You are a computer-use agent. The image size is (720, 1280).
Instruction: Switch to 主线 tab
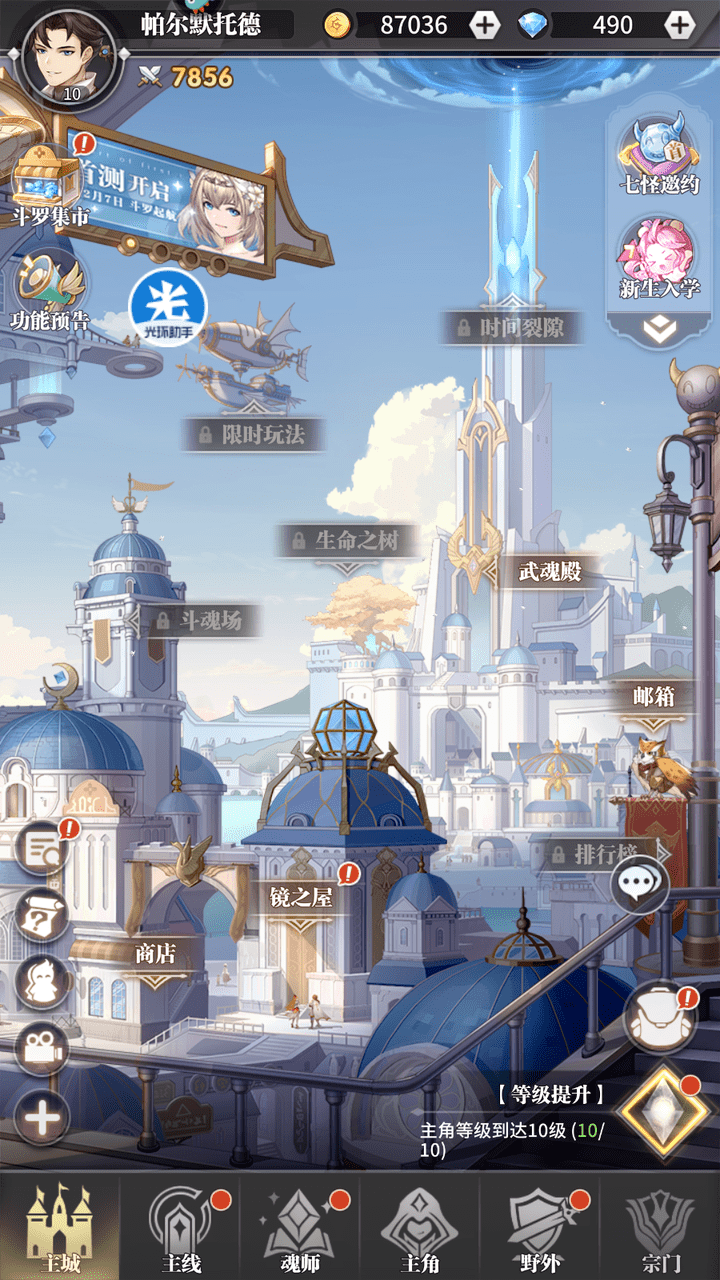pyautogui.click(x=180, y=1228)
